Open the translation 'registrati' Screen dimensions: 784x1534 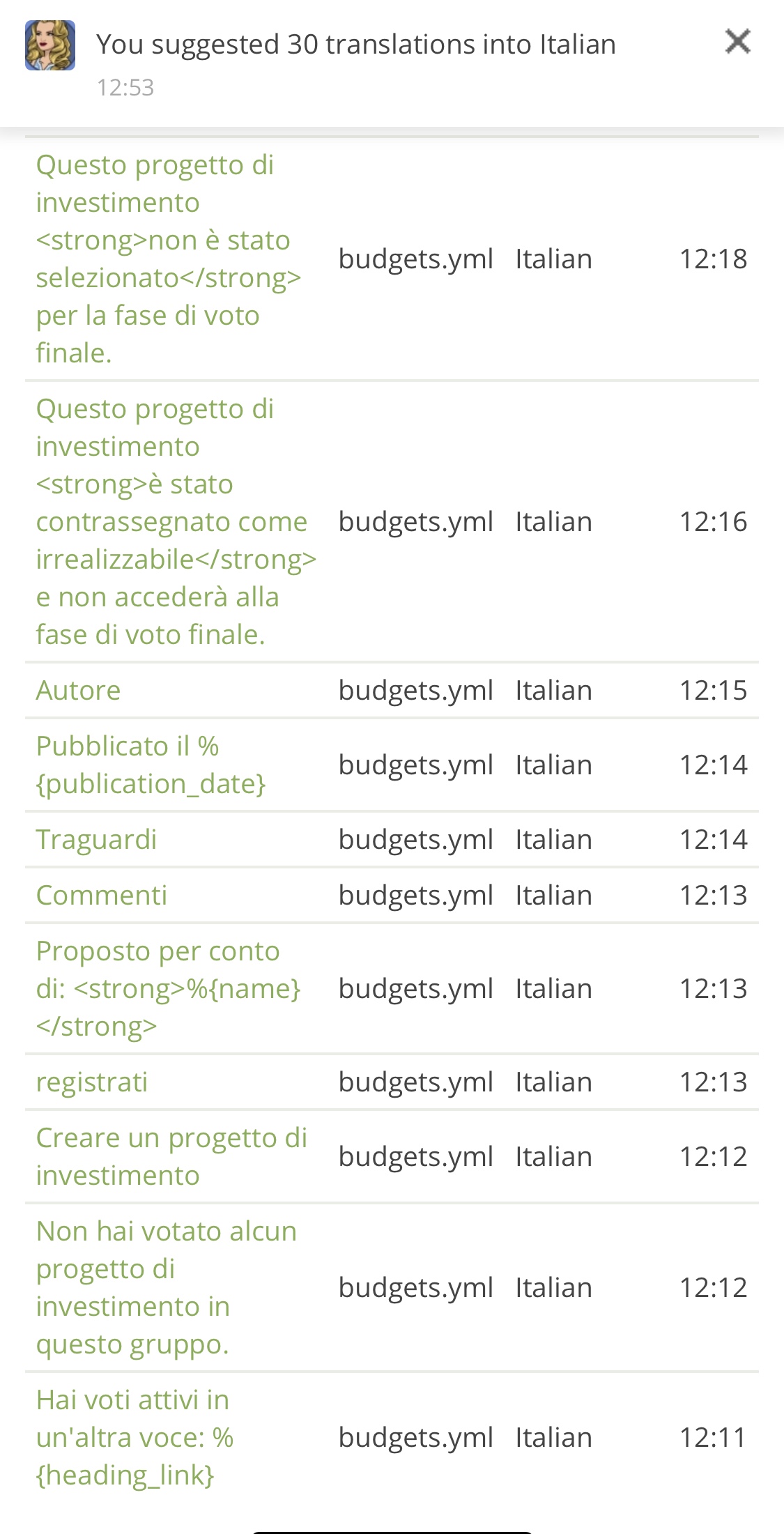coord(92,1082)
